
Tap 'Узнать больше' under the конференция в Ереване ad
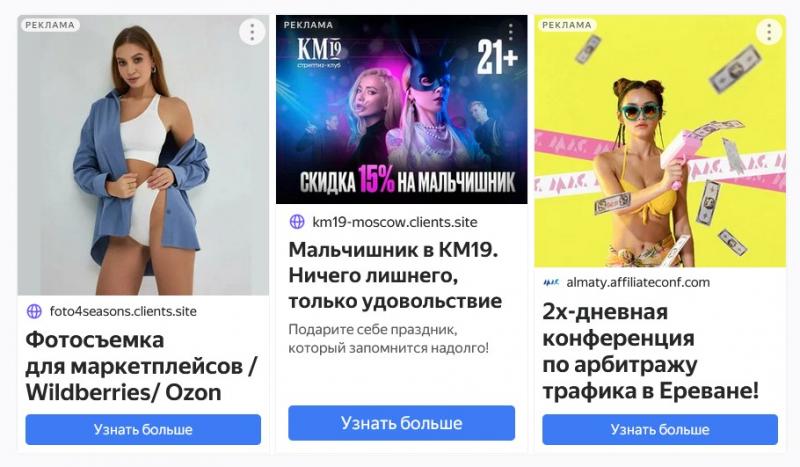click(660, 430)
